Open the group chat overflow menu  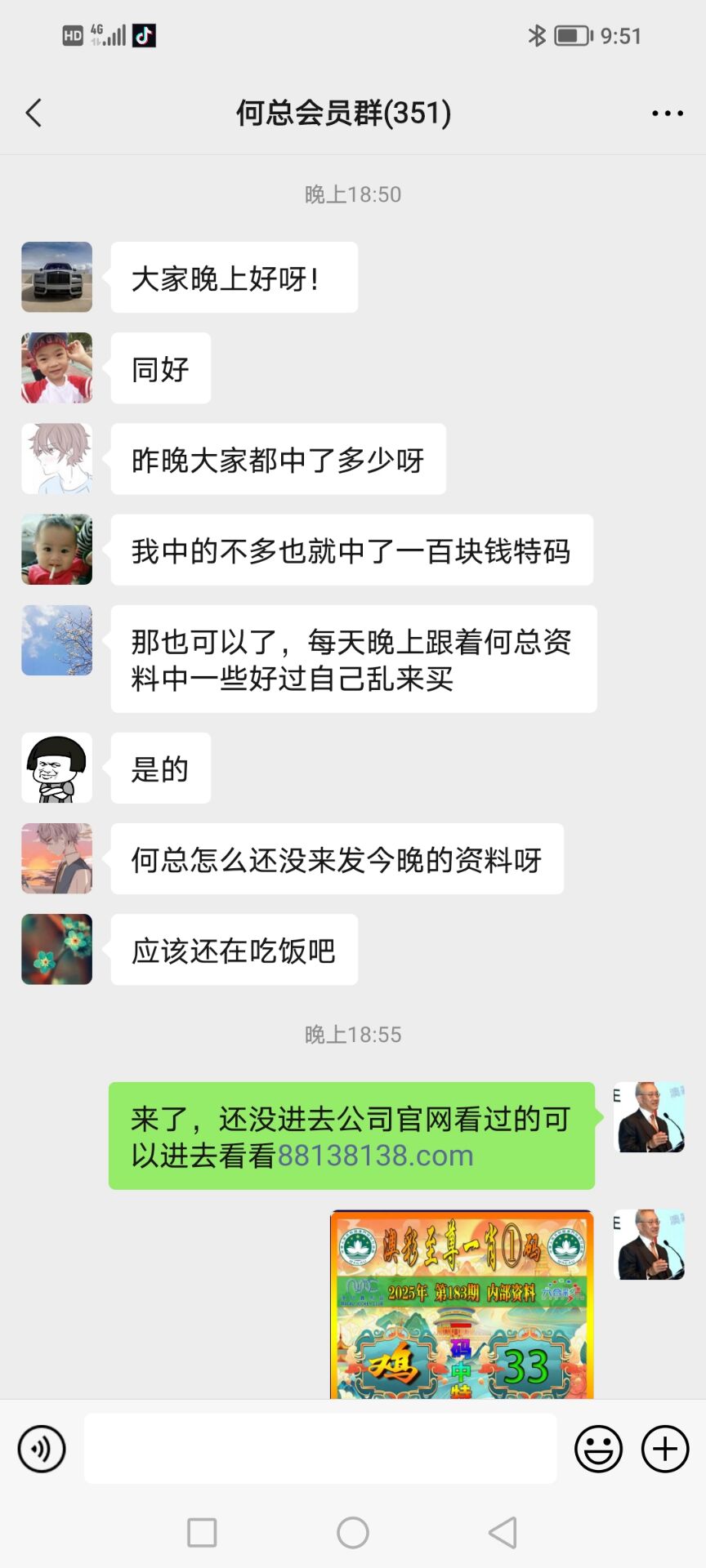point(667,114)
